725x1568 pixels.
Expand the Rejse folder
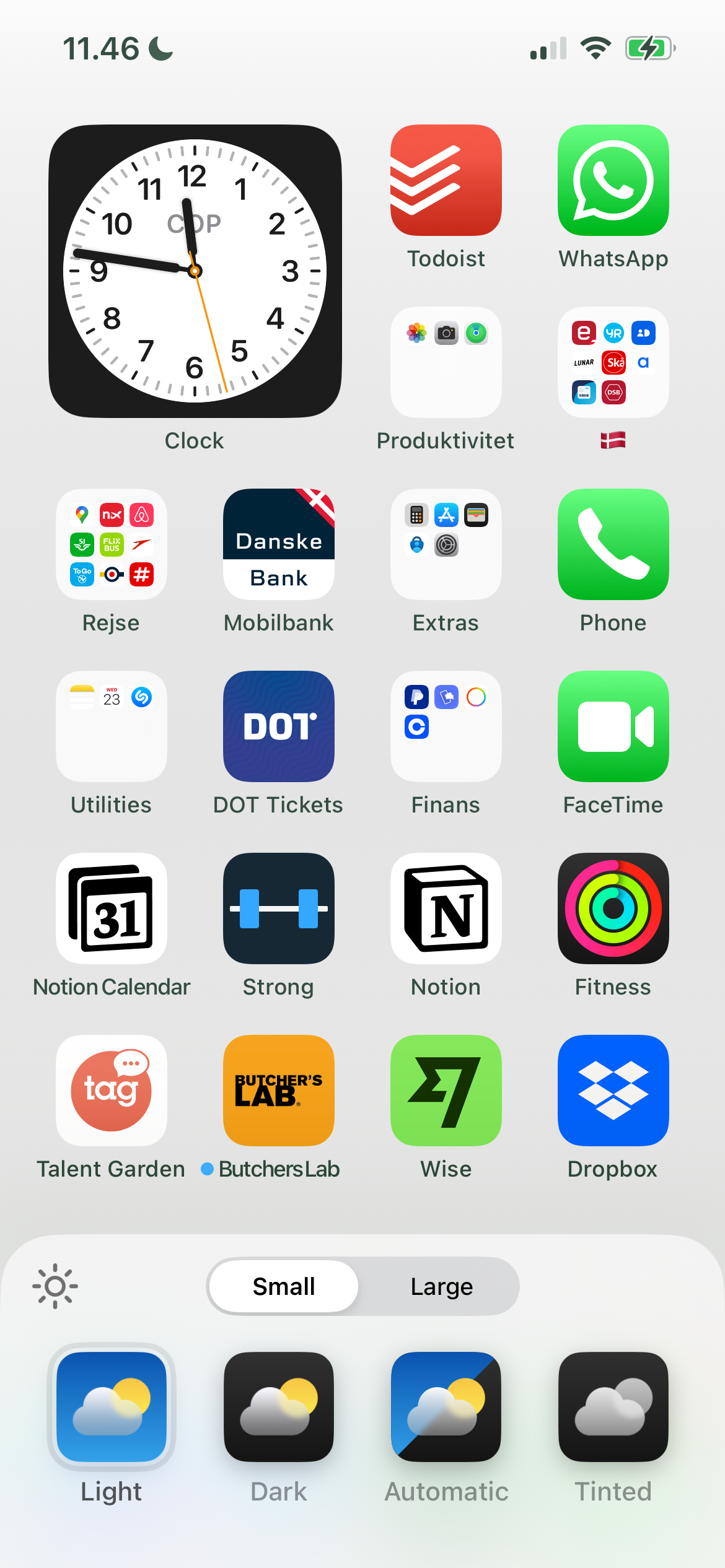pyautogui.click(x=111, y=544)
